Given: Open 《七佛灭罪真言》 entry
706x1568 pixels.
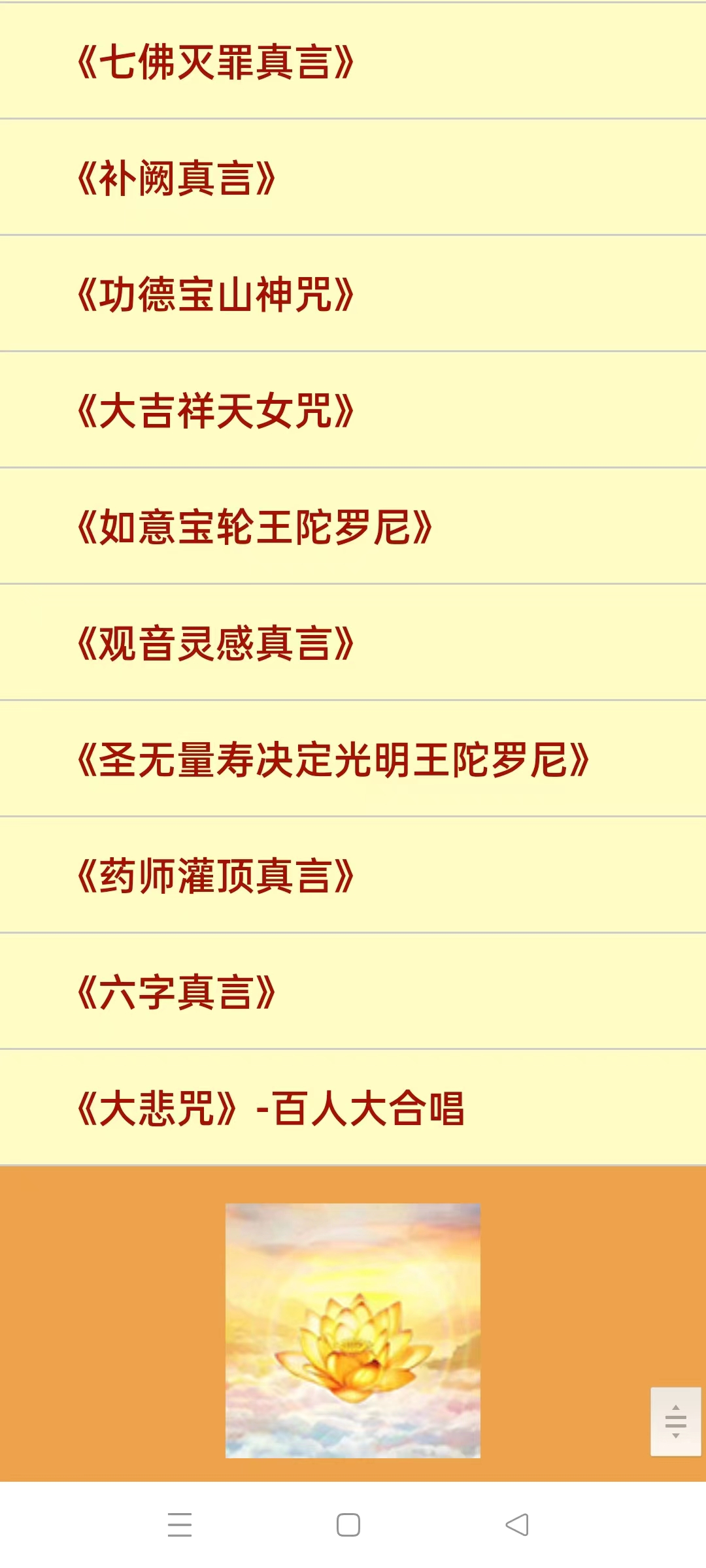Looking at the screenshot, I should coord(353,61).
